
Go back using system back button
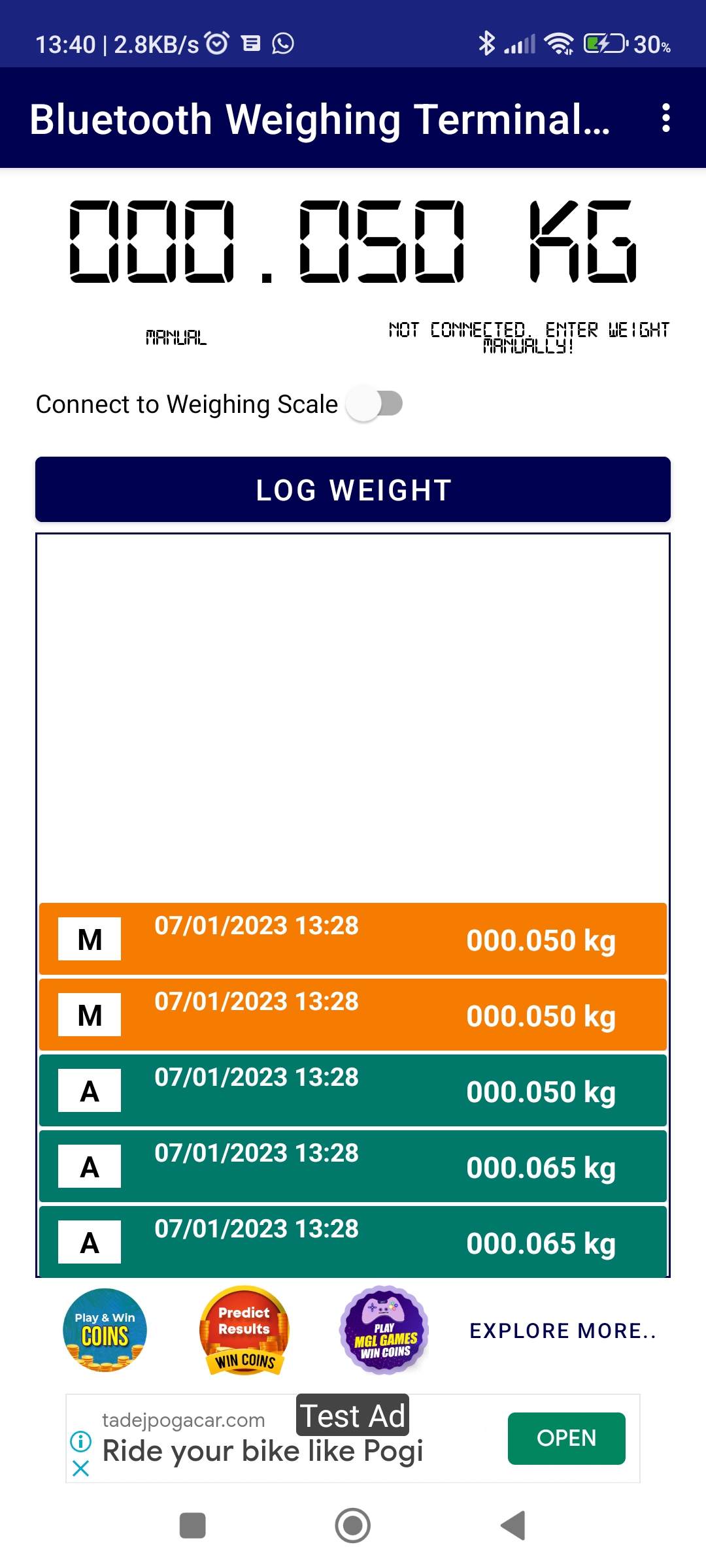(513, 1526)
